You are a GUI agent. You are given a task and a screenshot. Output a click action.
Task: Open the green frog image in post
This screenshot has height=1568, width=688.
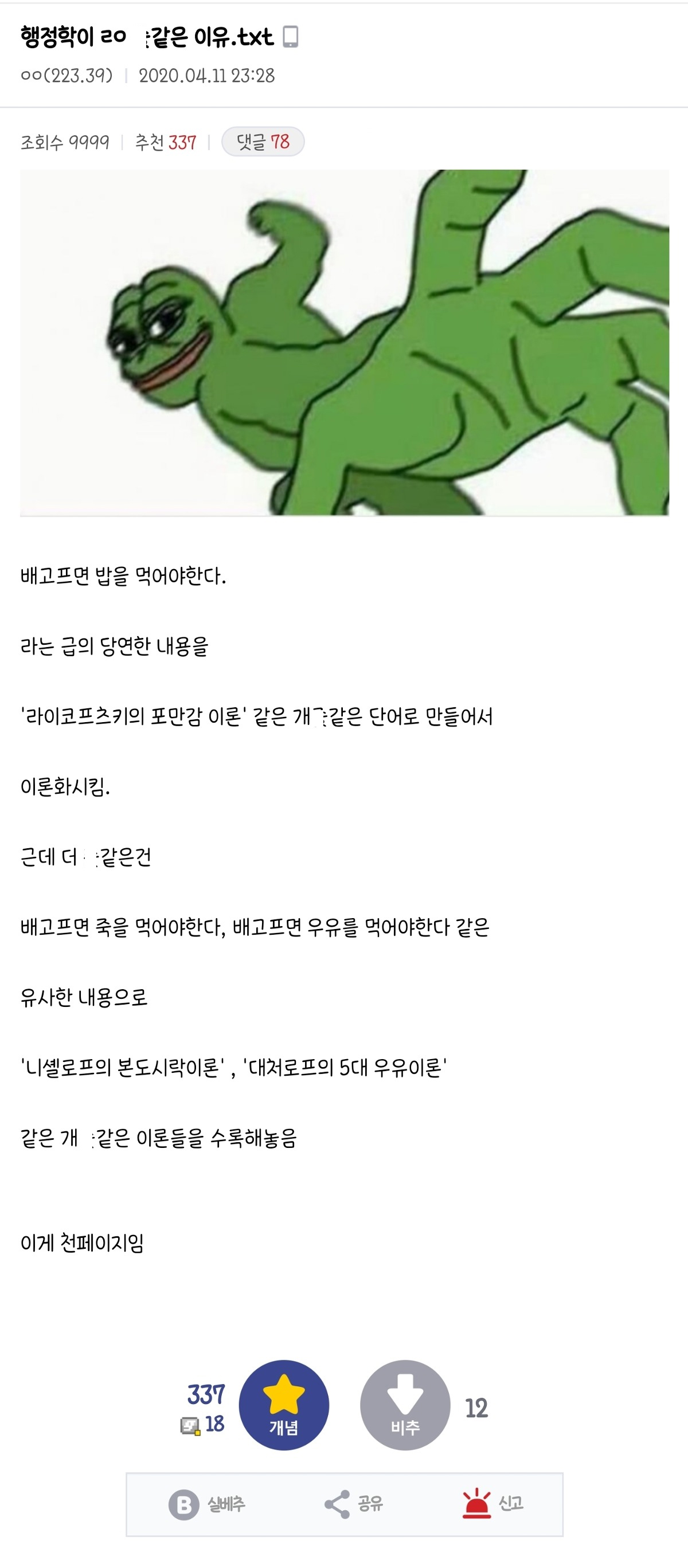344,343
